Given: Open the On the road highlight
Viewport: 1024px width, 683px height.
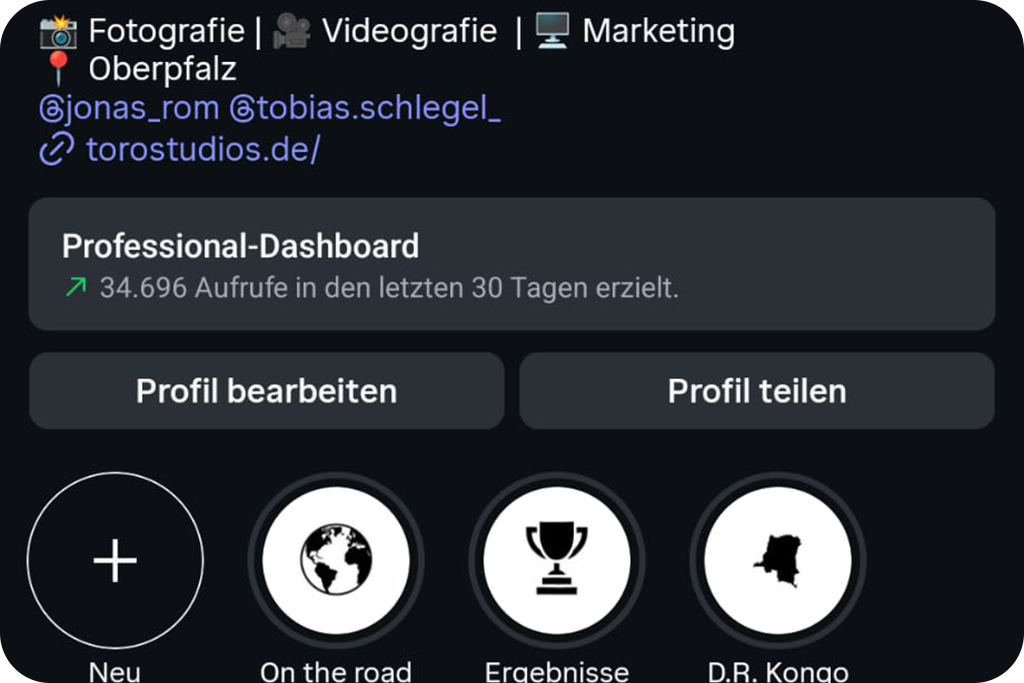Looking at the screenshot, I should pos(336,560).
